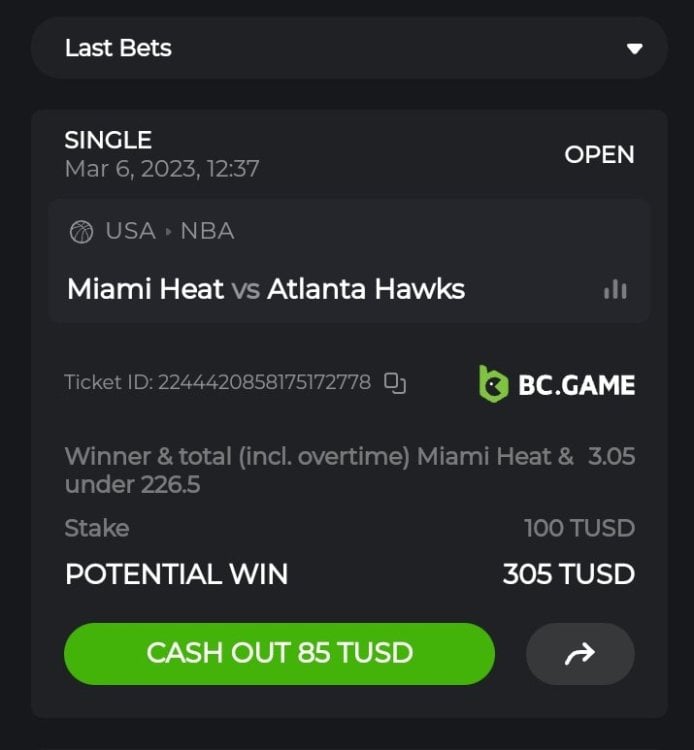694x750 pixels.
Task: Expand the Last Bets dropdown
Action: tap(633, 48)
